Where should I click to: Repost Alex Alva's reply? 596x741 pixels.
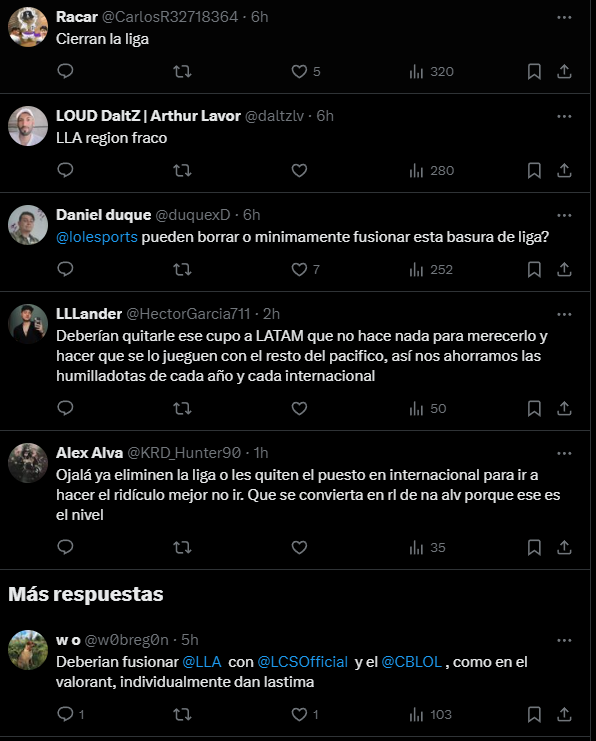tap(182, 547)
